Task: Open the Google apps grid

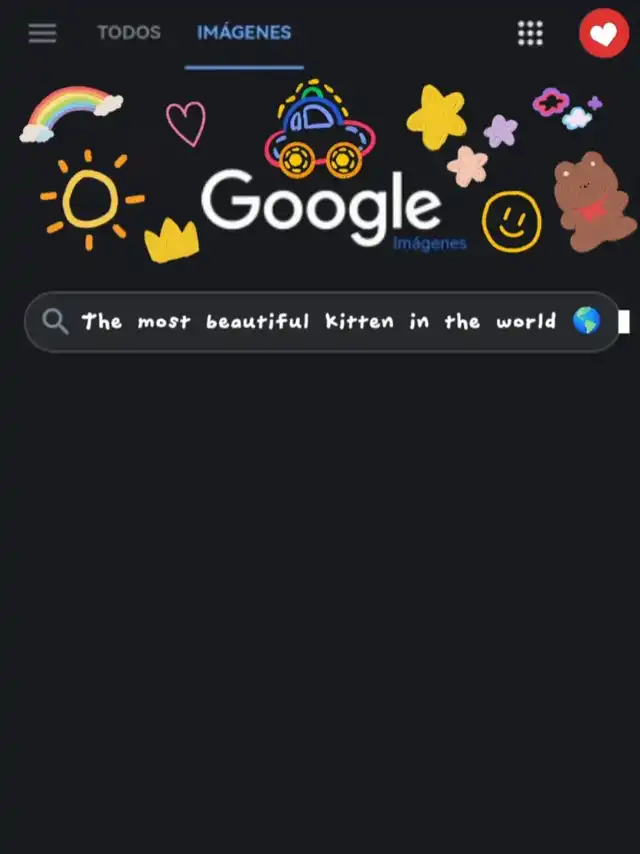Action: [530, 33]
